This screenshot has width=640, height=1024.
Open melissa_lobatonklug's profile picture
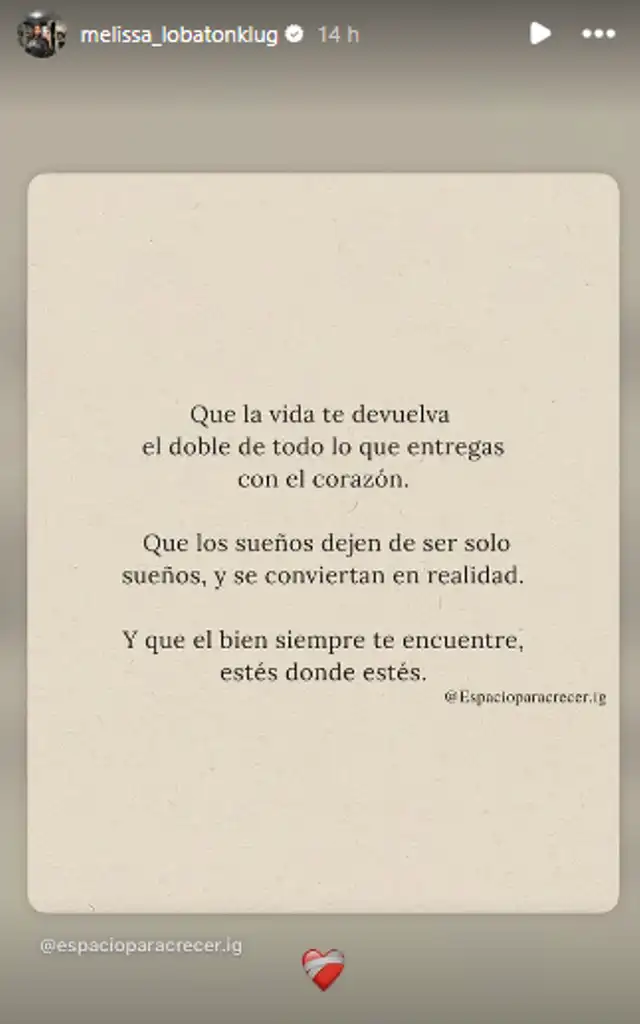coord(41,34)
